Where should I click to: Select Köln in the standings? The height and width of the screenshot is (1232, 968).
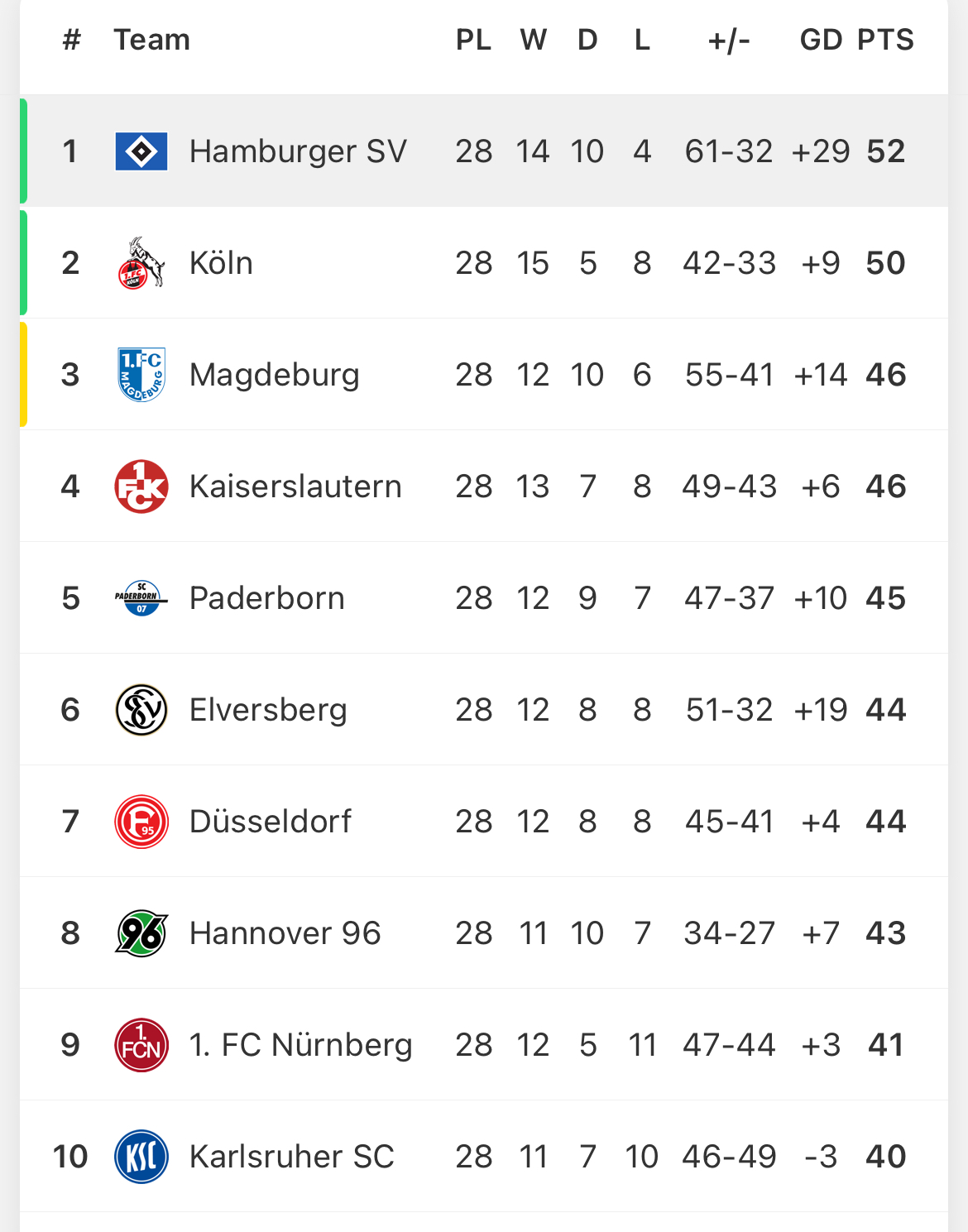(x=221, y=263)
